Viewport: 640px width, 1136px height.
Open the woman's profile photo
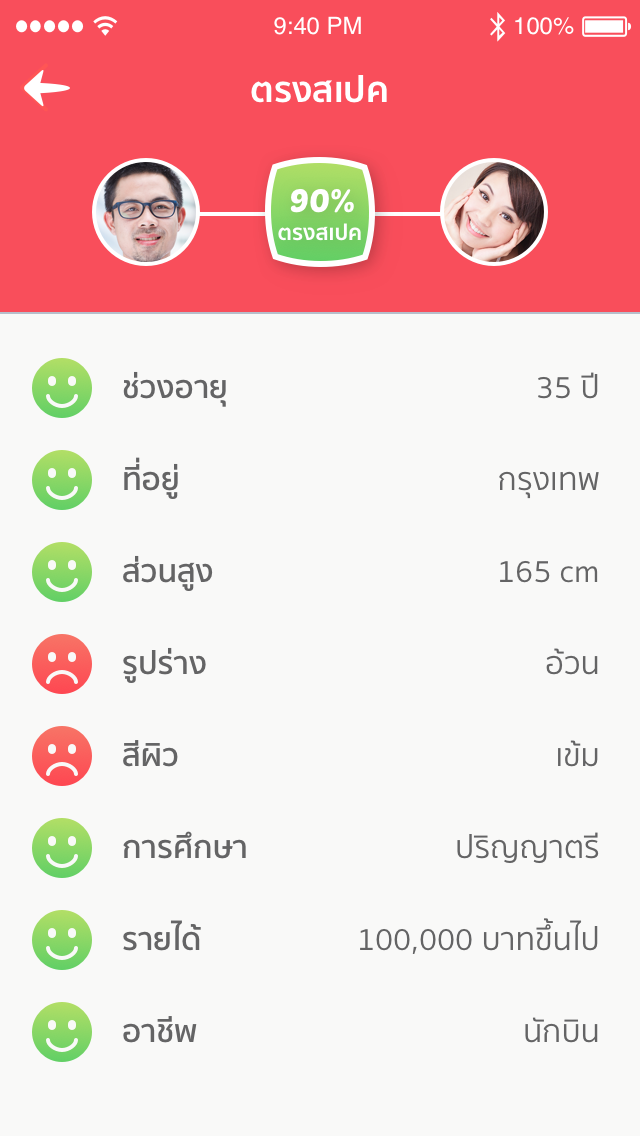click(x=494, y=212)
